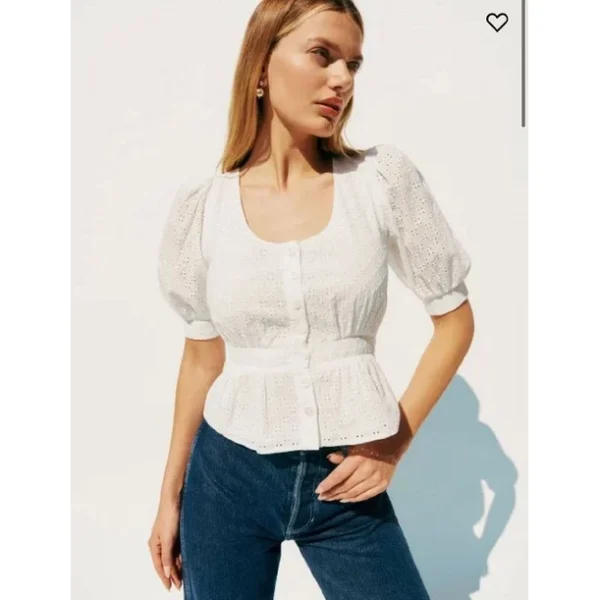The image size is (600, 600).
Task: Add the white blouse to favorites
Action: [x=497, y=22]
